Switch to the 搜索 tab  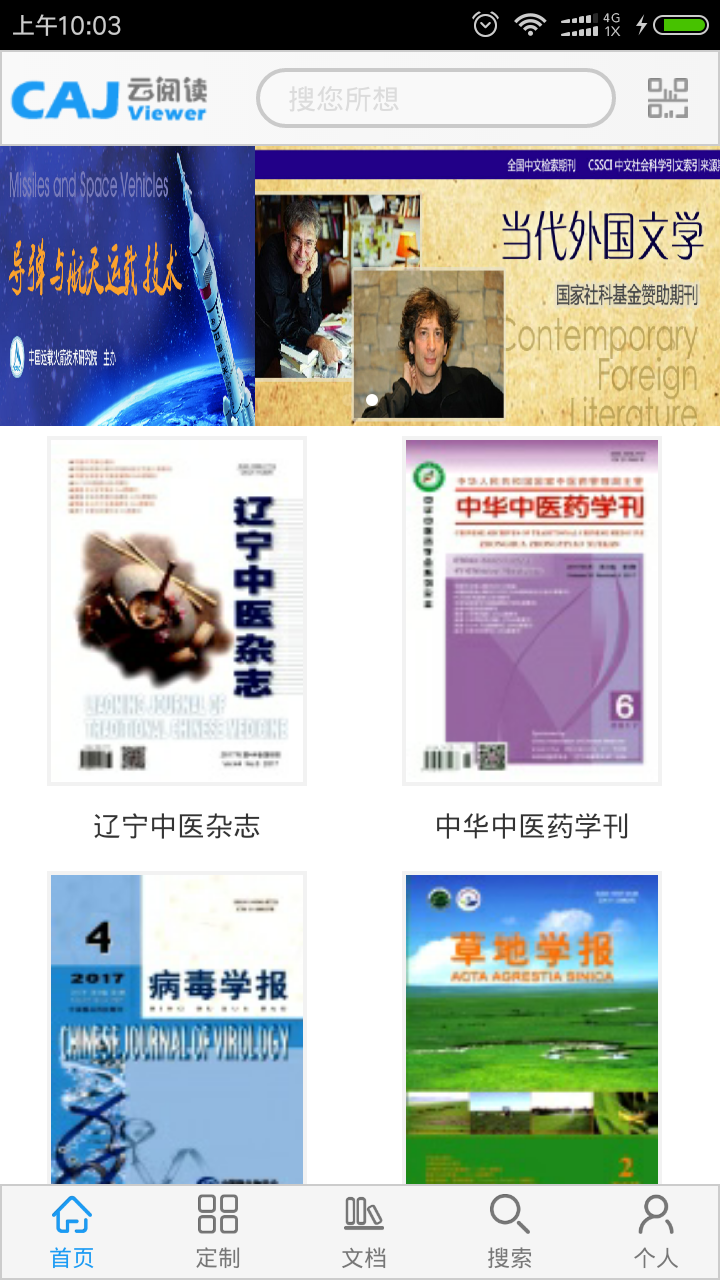tap(509, 1232)
